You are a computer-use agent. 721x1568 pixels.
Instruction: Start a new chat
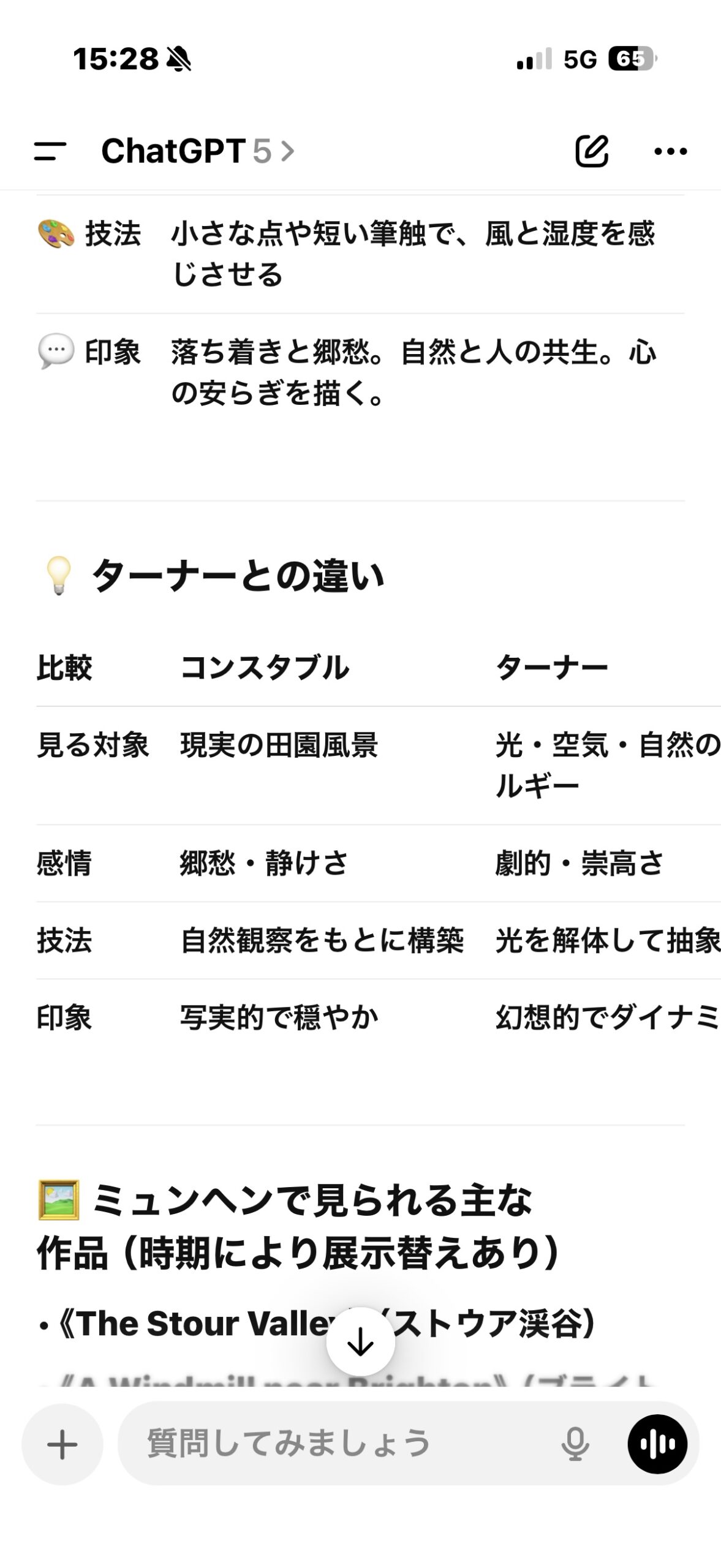592,151
